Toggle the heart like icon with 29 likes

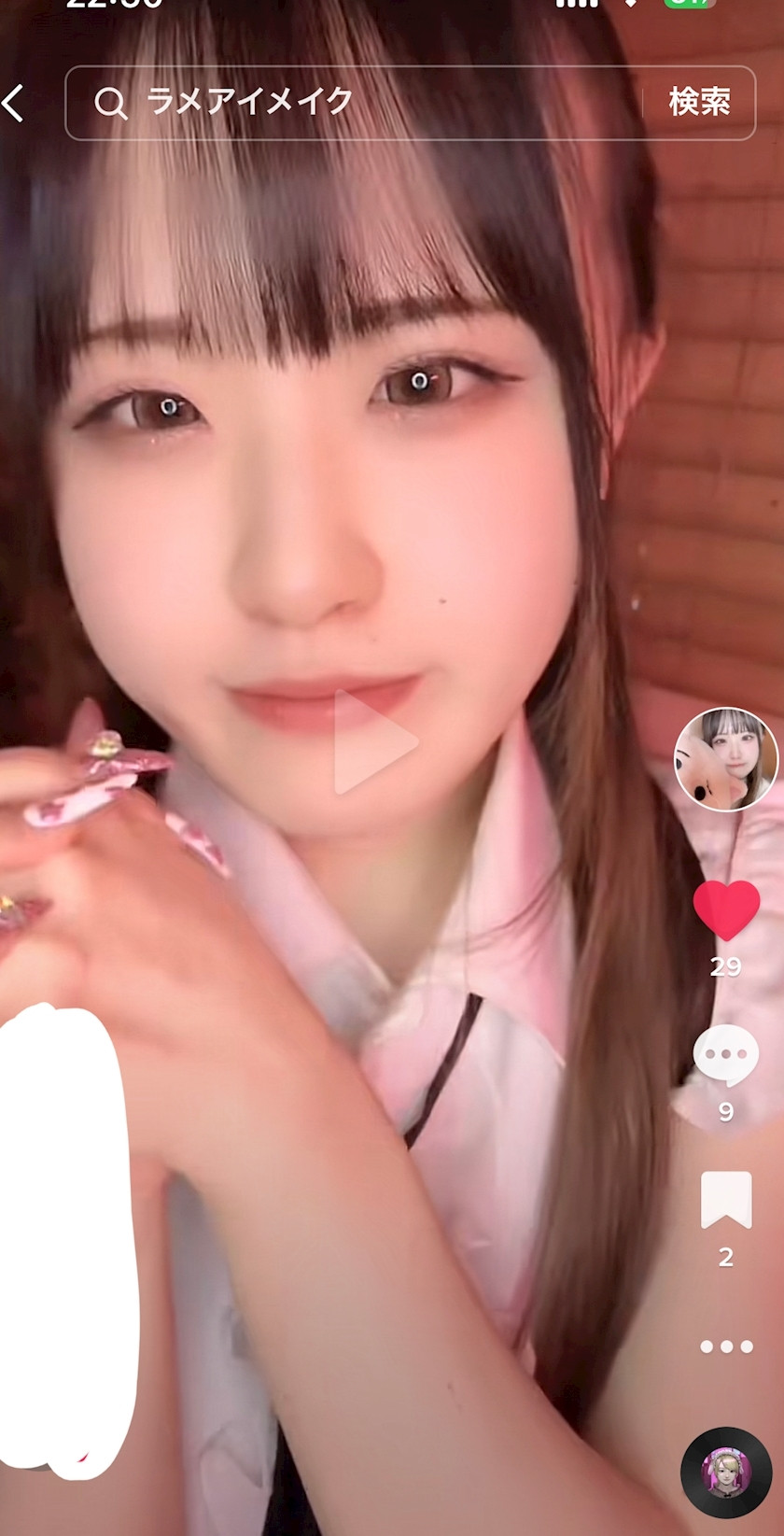[726, 911]
